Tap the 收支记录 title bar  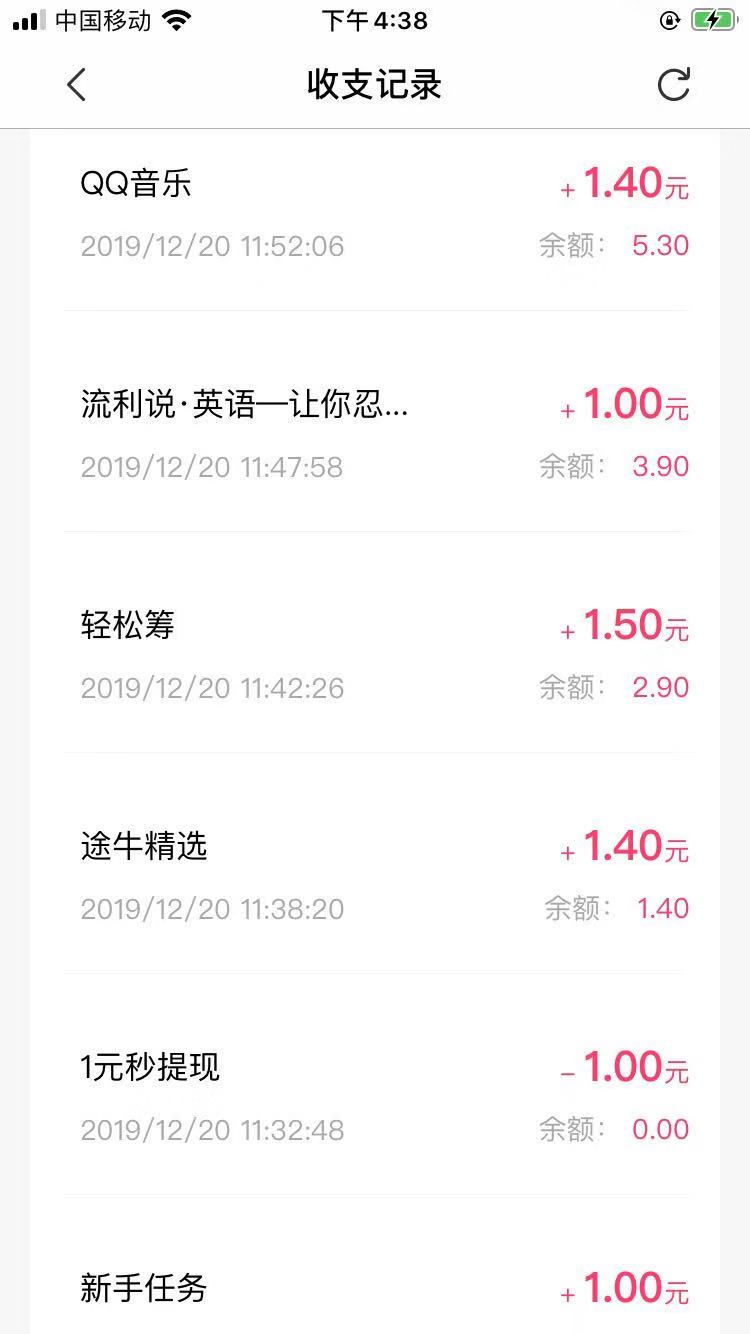(x=375, y=84)
